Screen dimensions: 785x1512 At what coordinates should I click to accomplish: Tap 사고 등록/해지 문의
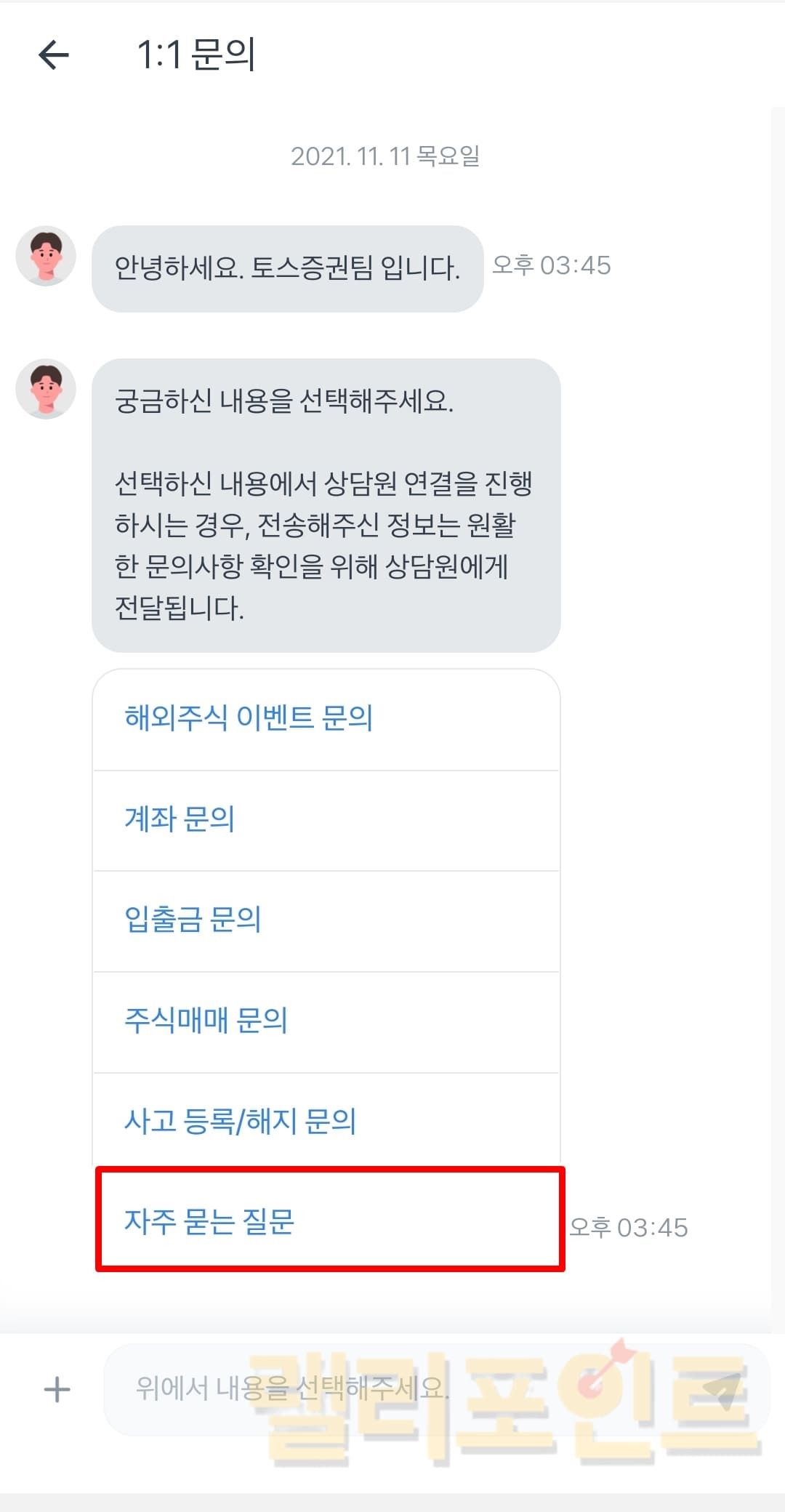tap(326, 1121)
